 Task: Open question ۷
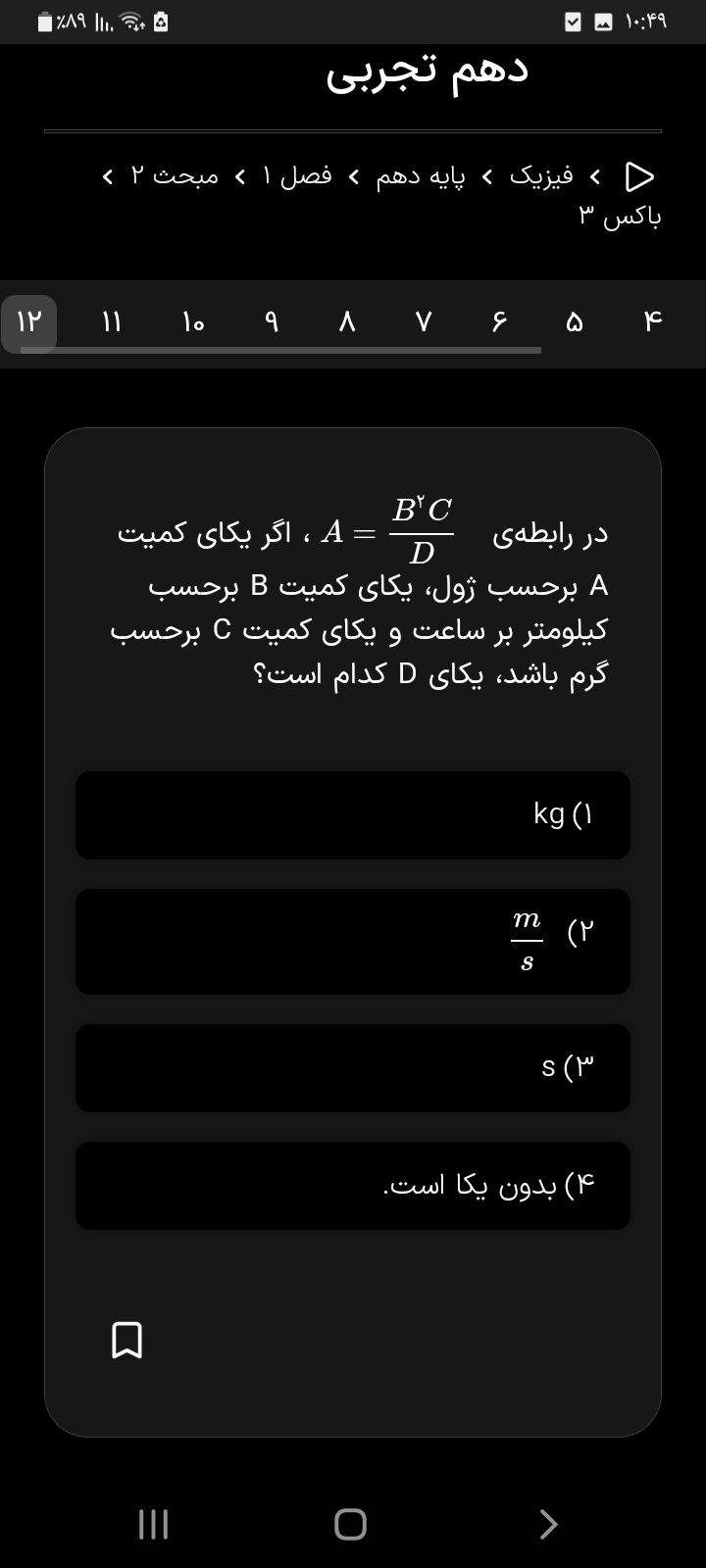(x=423, y=321)
